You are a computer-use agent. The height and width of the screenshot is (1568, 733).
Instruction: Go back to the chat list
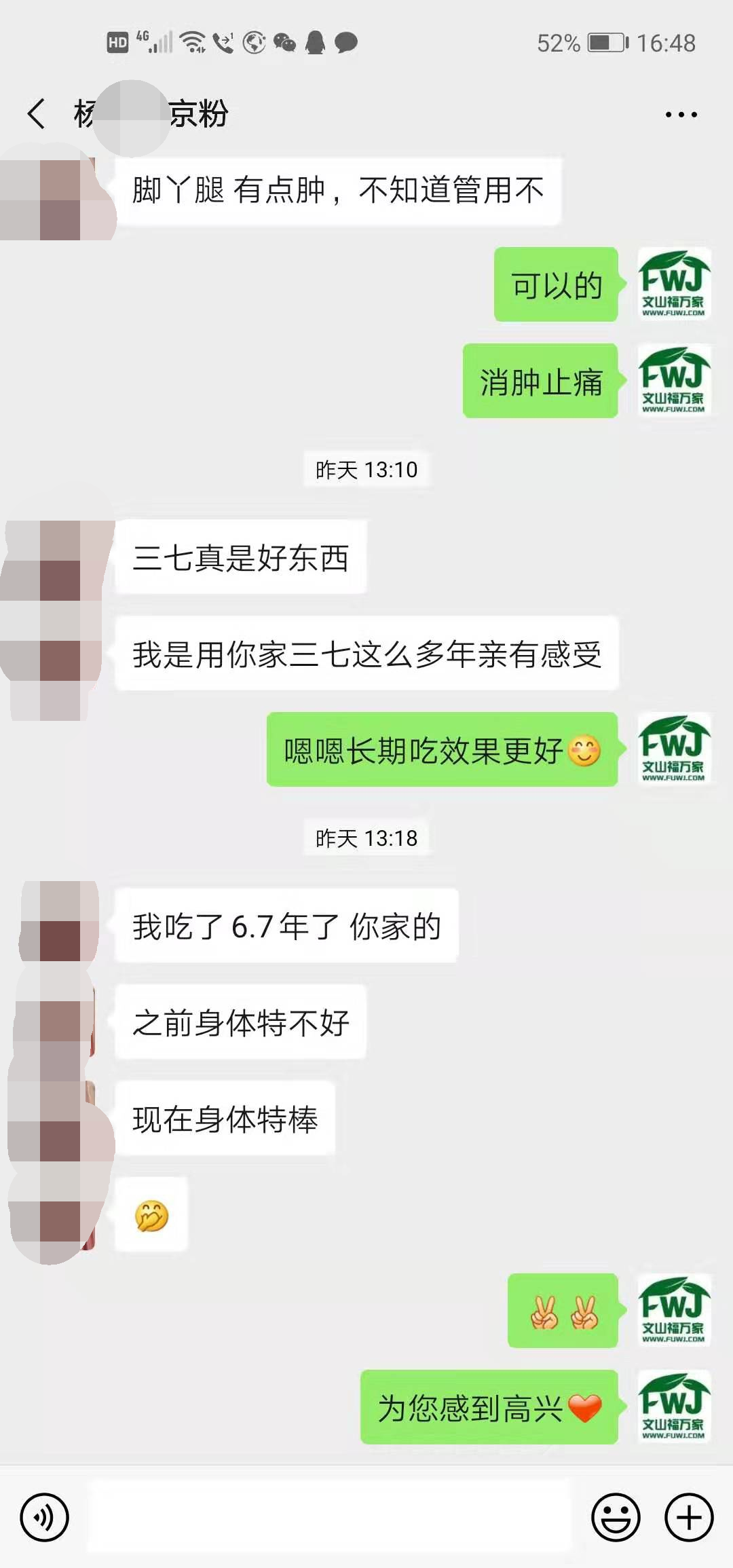pyautogui.click(x=37, y=113)
